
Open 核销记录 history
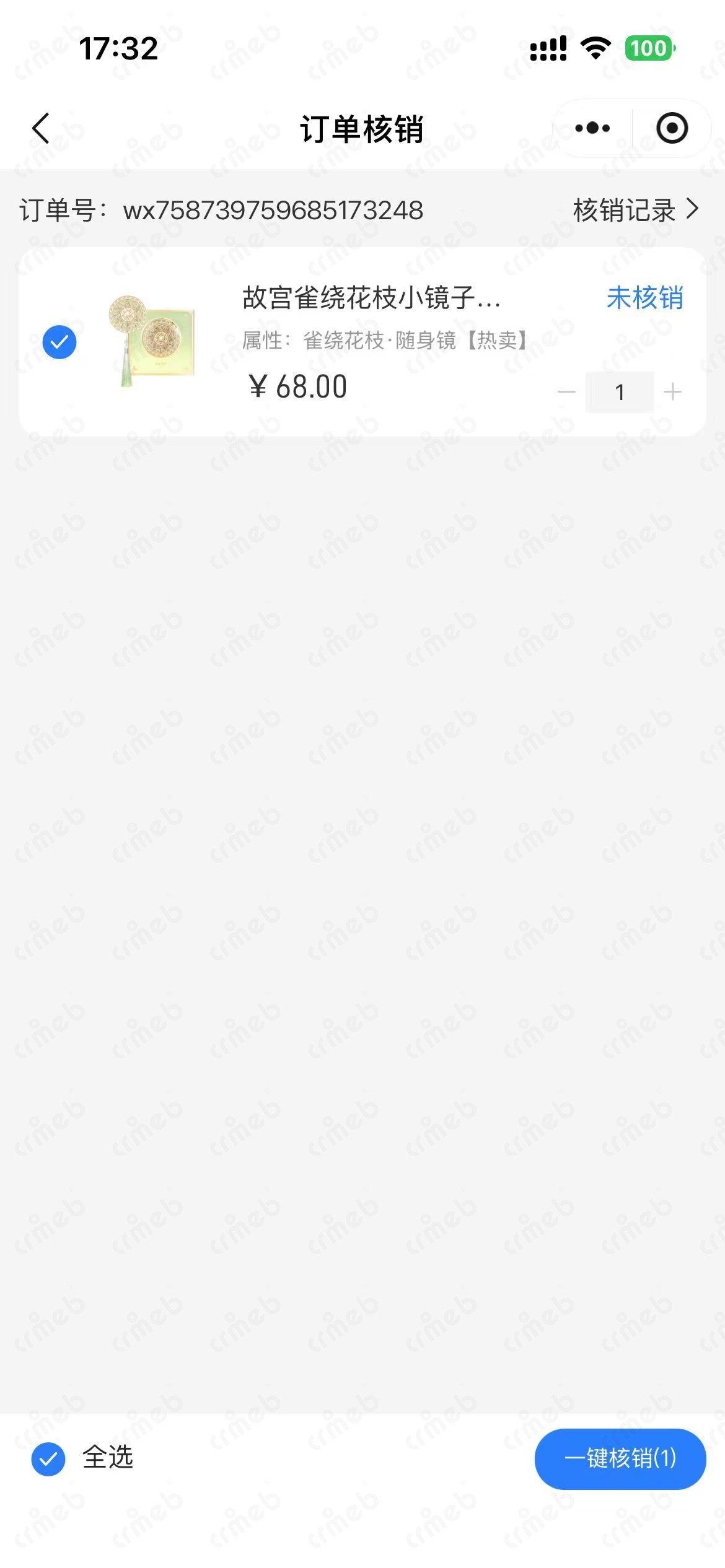[636, 211]
